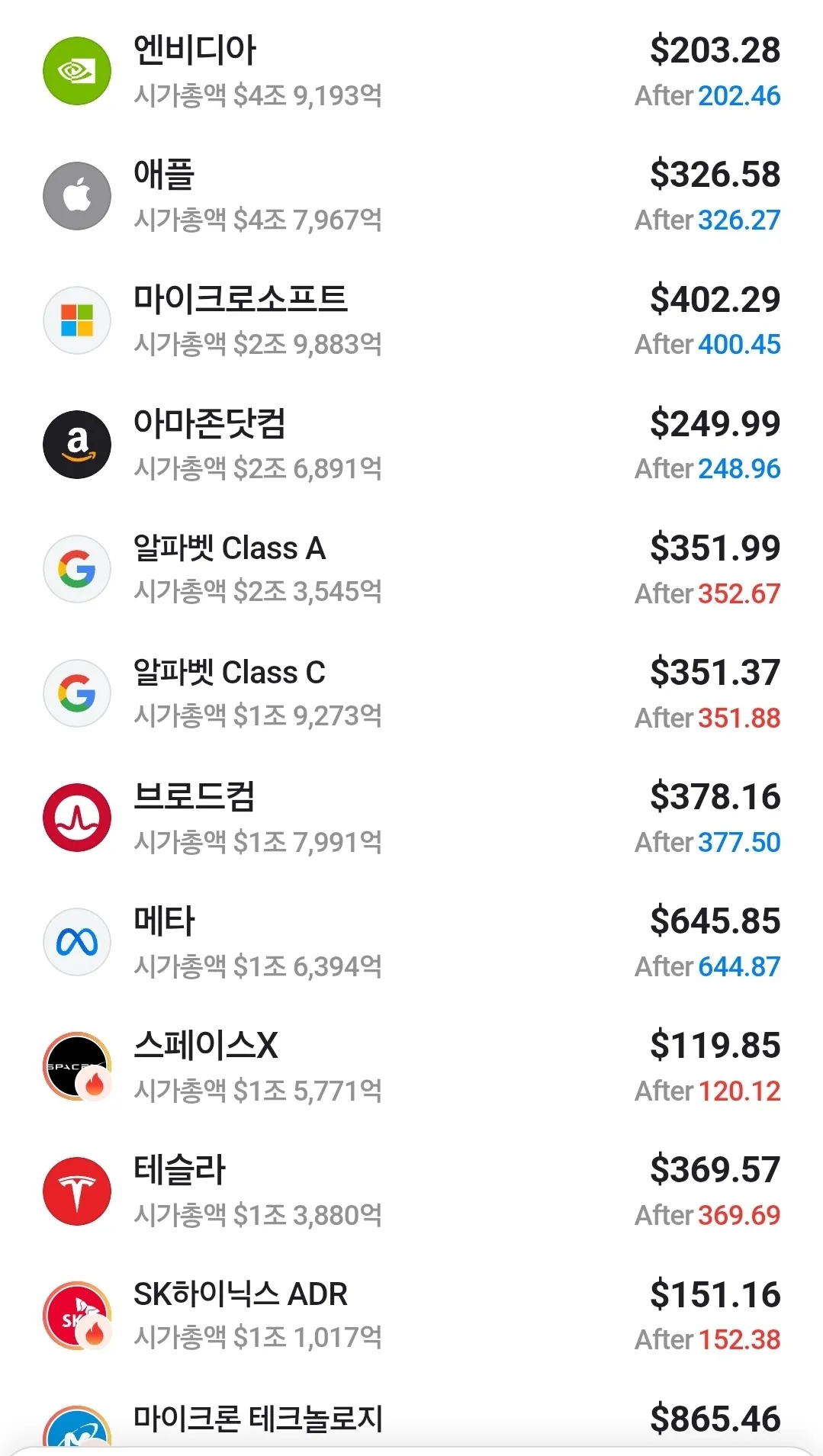Open the 애플 stock details
The width and height of the screenshot is (823, 1456).
point(411,195)
